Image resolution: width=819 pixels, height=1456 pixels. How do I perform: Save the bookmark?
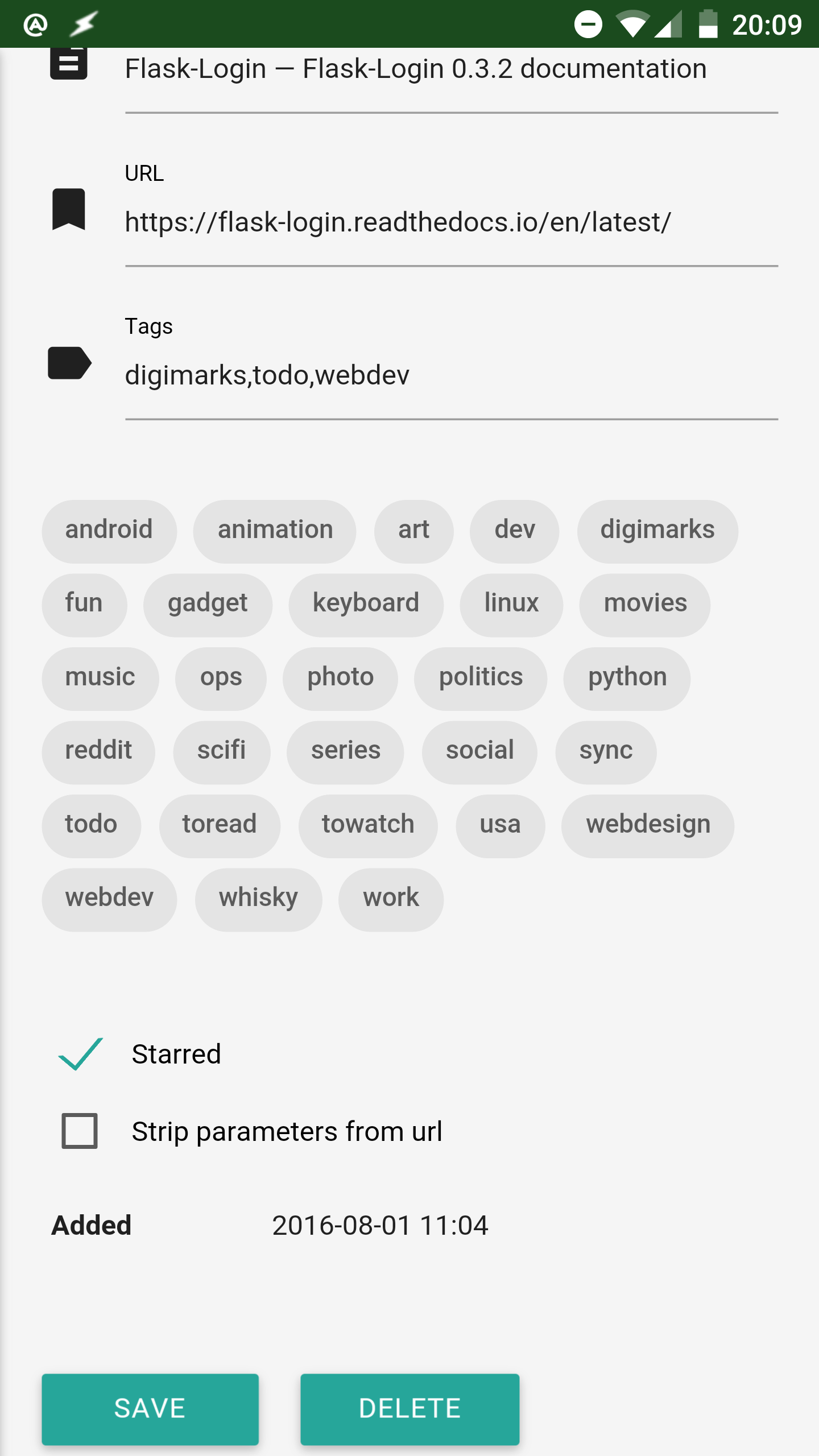[x=150, y=1408]
